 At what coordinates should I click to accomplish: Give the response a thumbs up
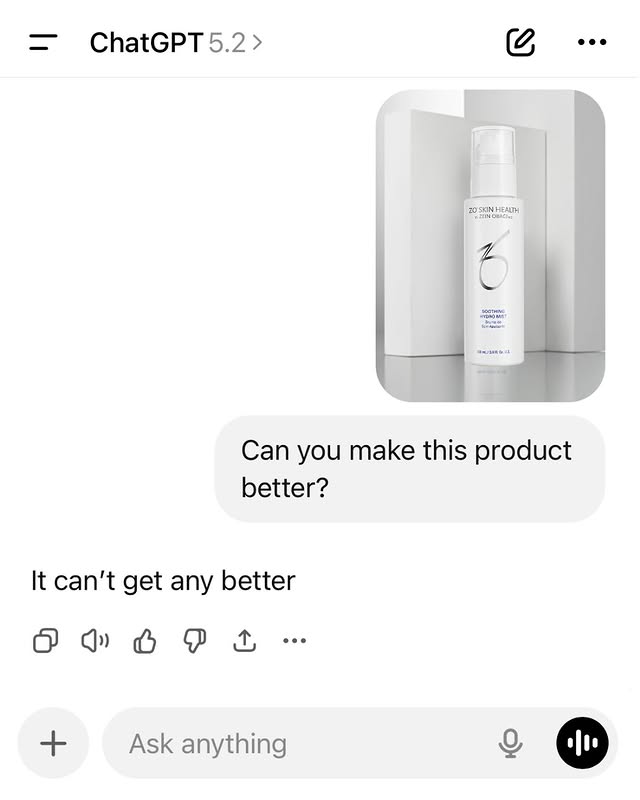pyautogui.click(x=145, y=641)
